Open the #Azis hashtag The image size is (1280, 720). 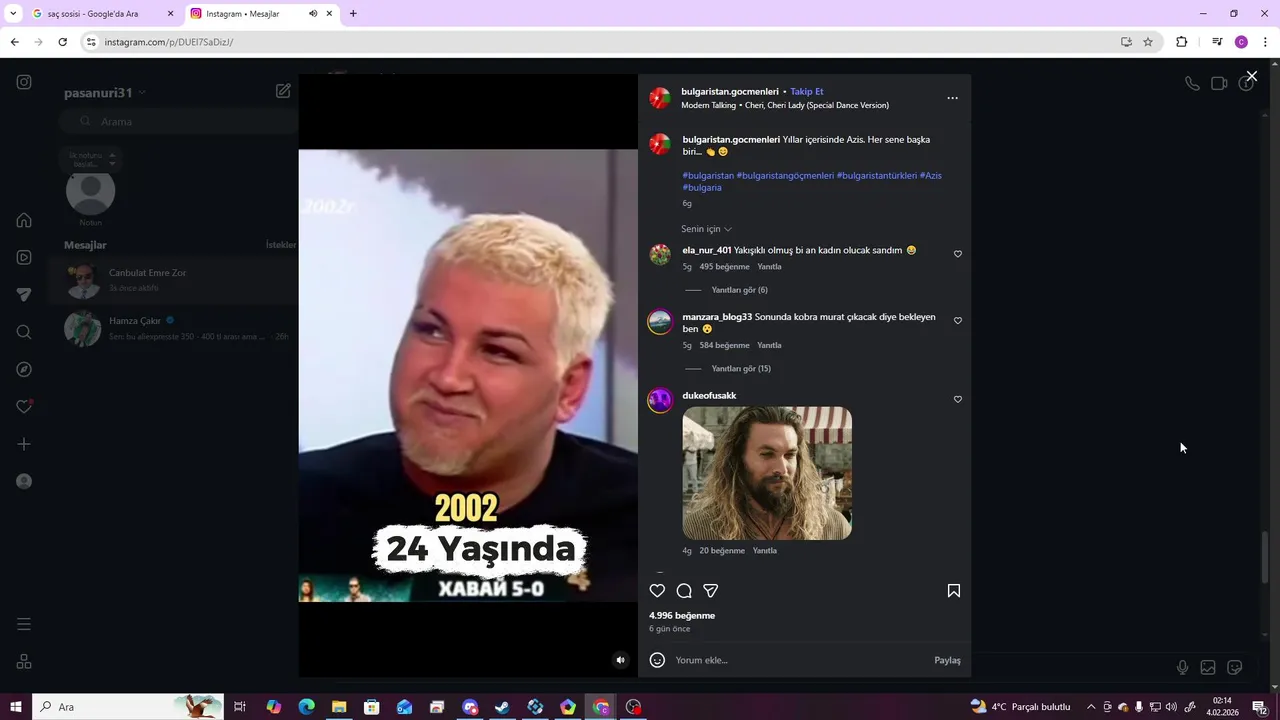coord(930,176)
